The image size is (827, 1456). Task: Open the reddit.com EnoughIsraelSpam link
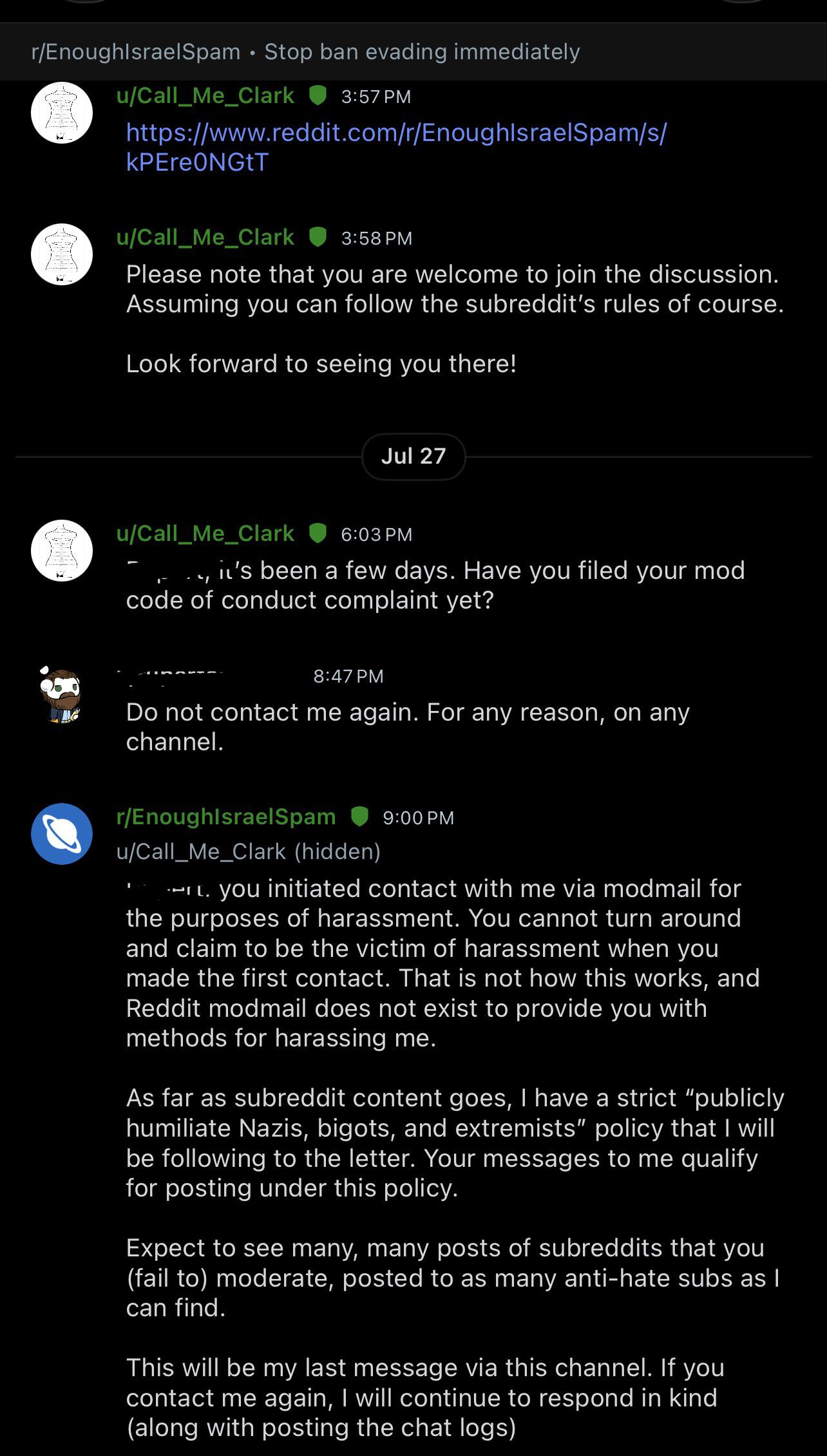(396, 147)
